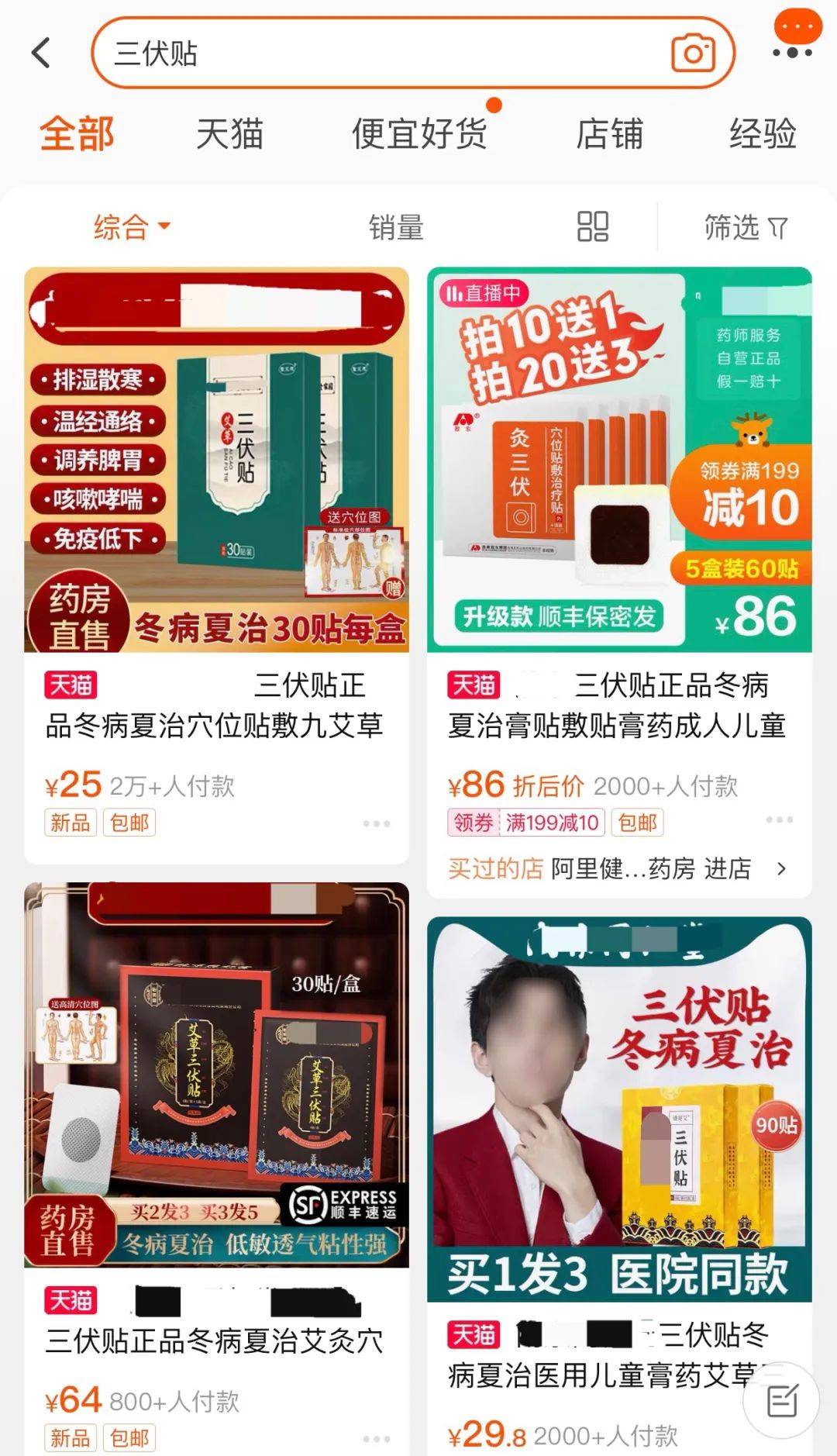Open the ¥29.8 三伏贴 product card
This screenshot has height=1456, width=837.
[x=619, y=1186]
